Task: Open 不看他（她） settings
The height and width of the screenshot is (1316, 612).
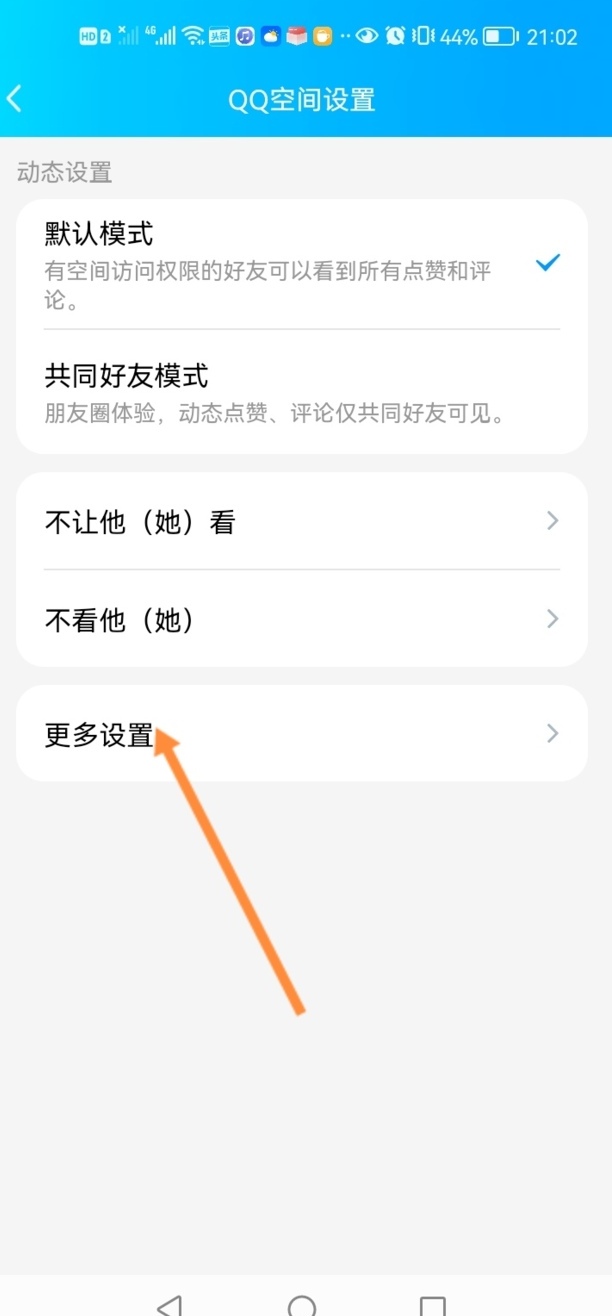Action: [x=300, y=620]
